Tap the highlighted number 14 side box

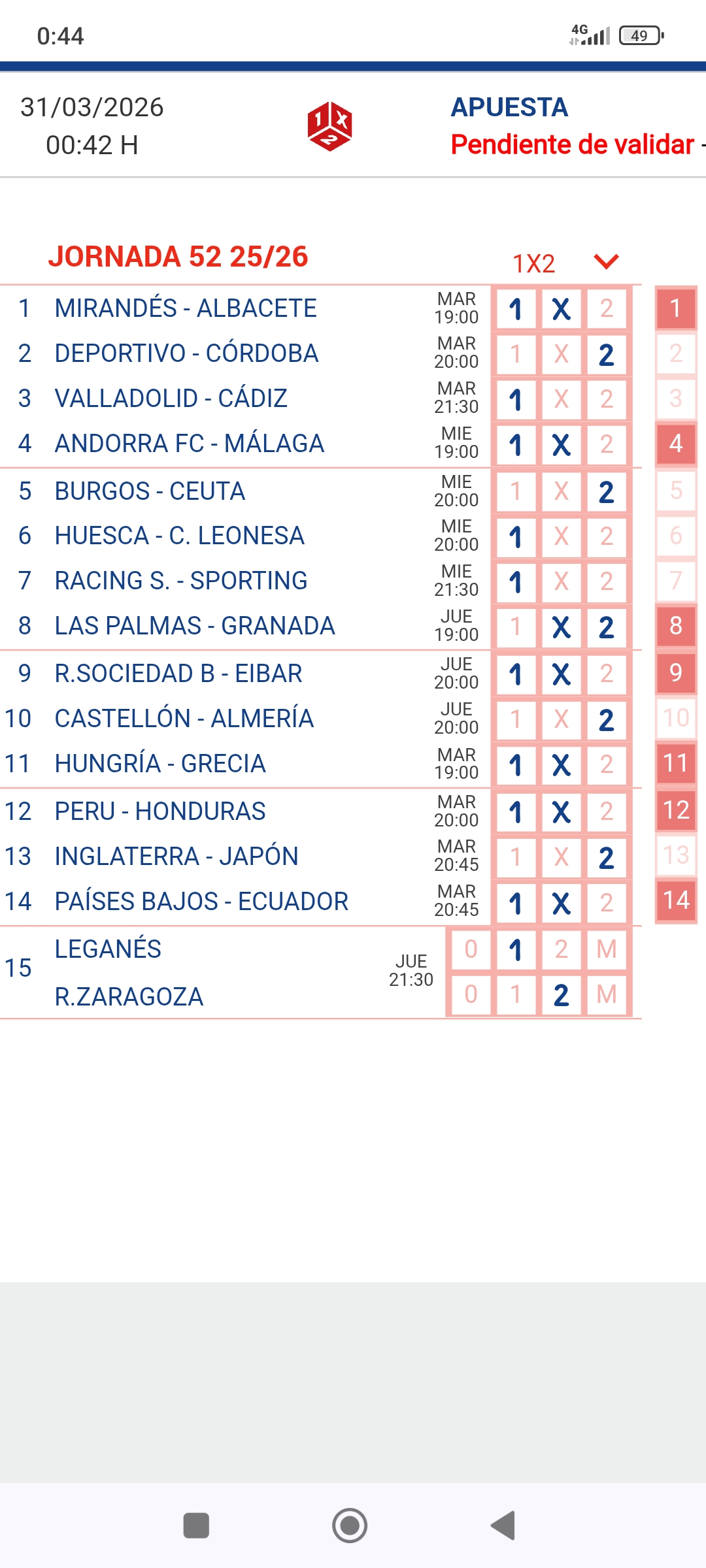(x=676, y=900)
